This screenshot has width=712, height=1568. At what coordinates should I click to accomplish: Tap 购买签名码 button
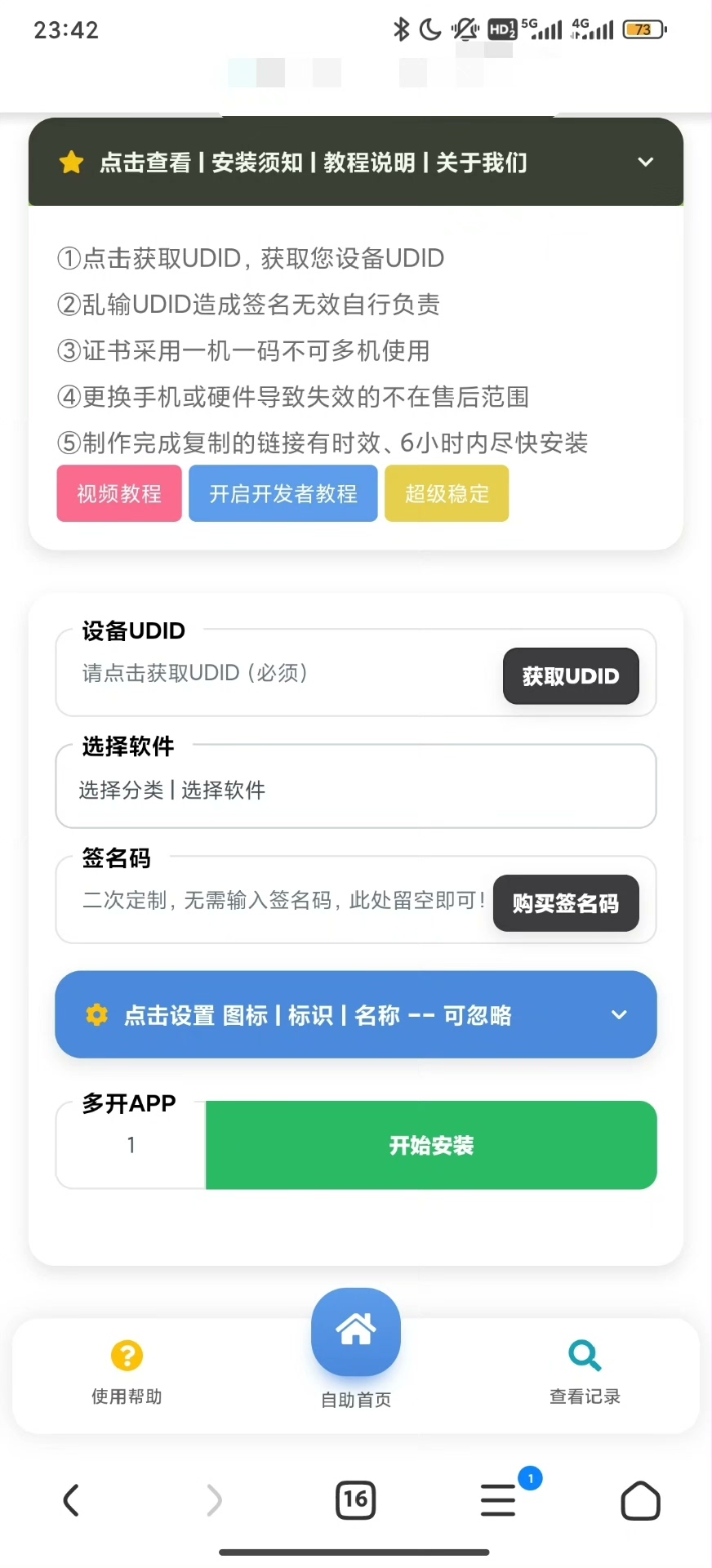565,903
